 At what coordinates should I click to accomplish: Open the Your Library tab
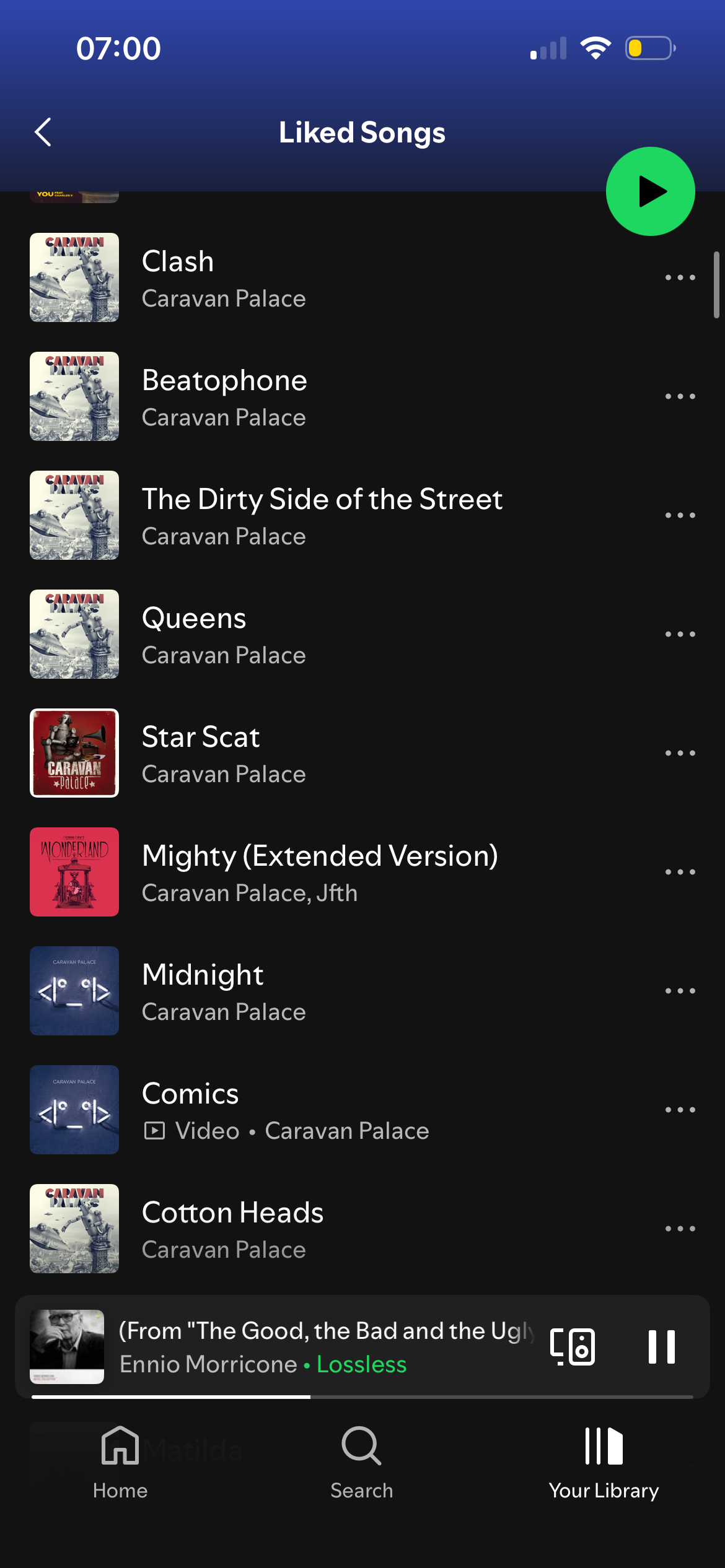604,1463
